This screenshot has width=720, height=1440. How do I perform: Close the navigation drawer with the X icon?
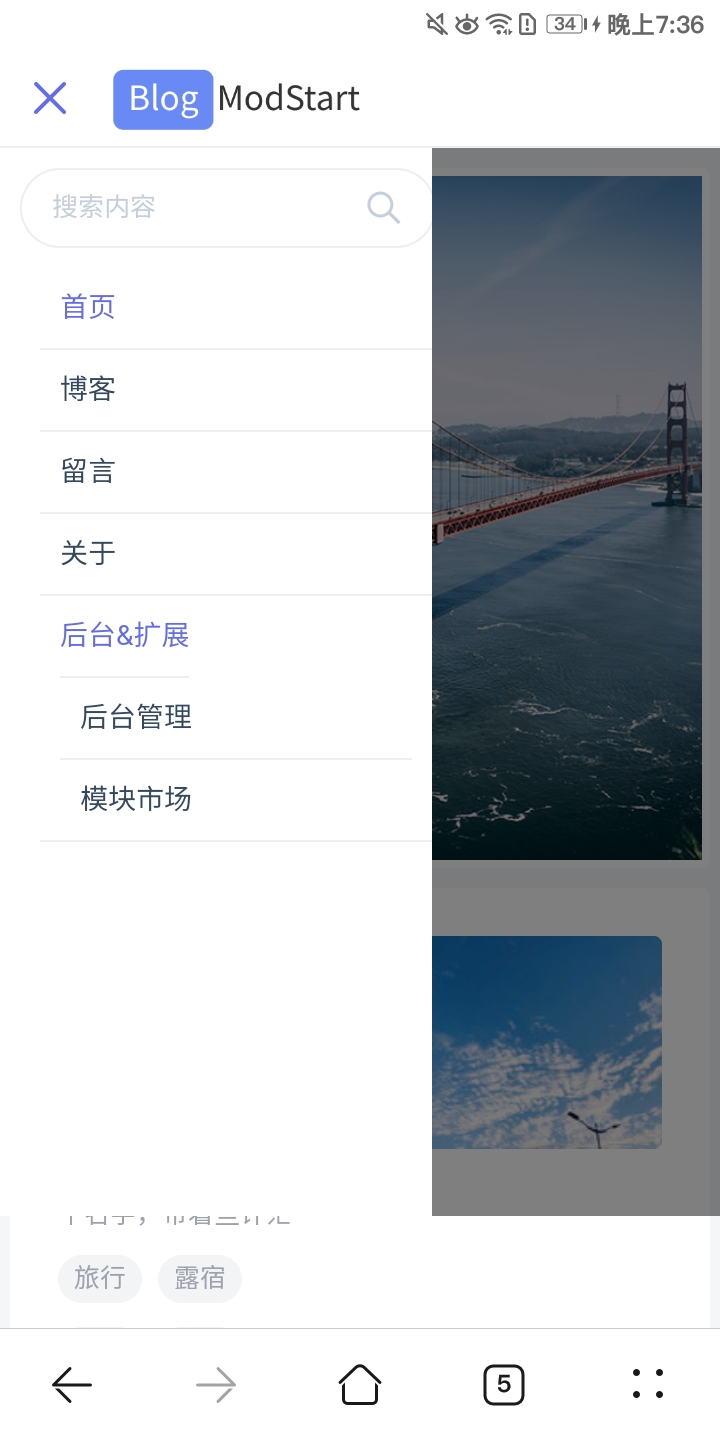pos(50,98)
